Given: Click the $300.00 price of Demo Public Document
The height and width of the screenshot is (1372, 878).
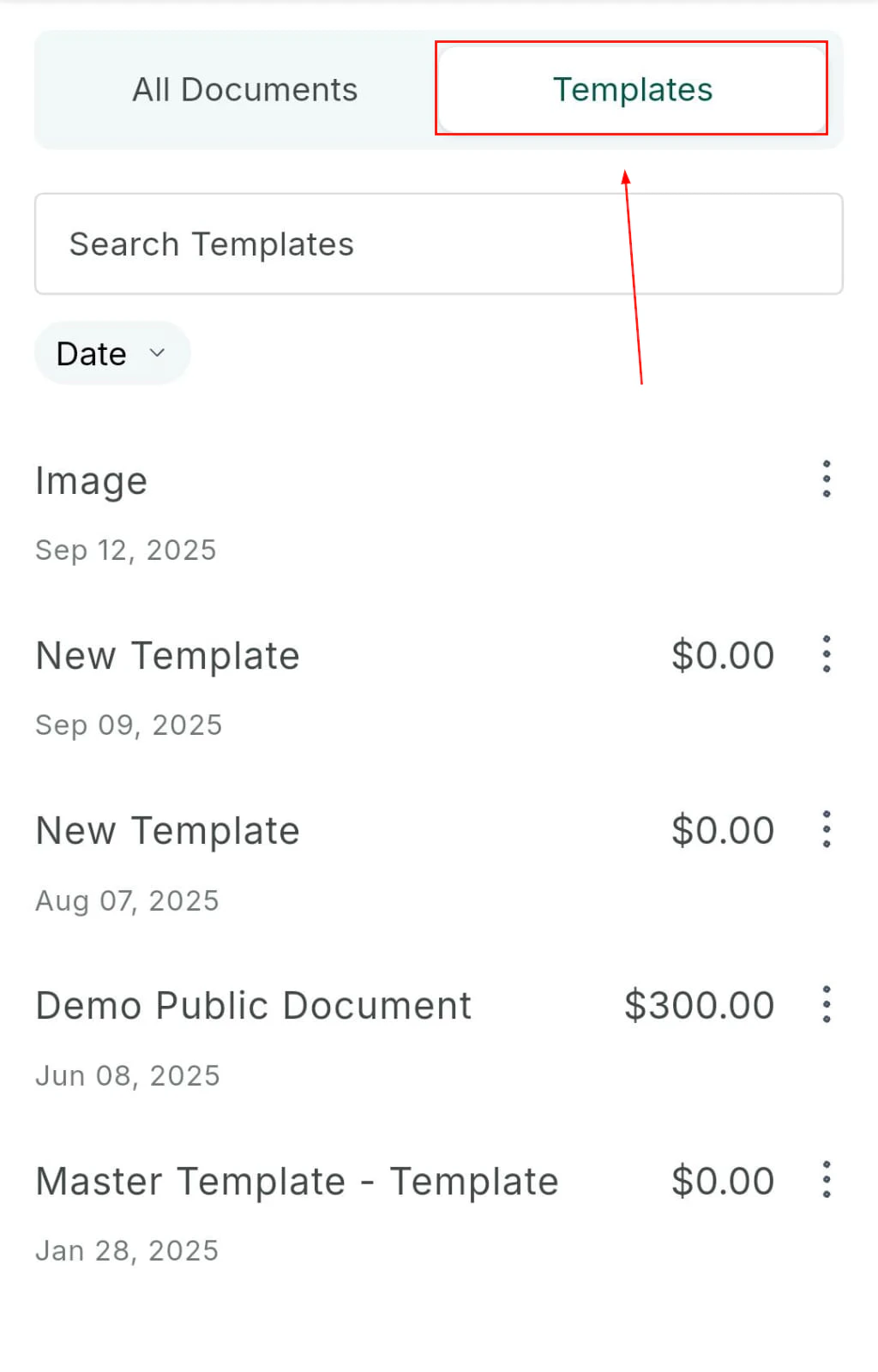Looking at the screenshot, I should point(699,1005).
